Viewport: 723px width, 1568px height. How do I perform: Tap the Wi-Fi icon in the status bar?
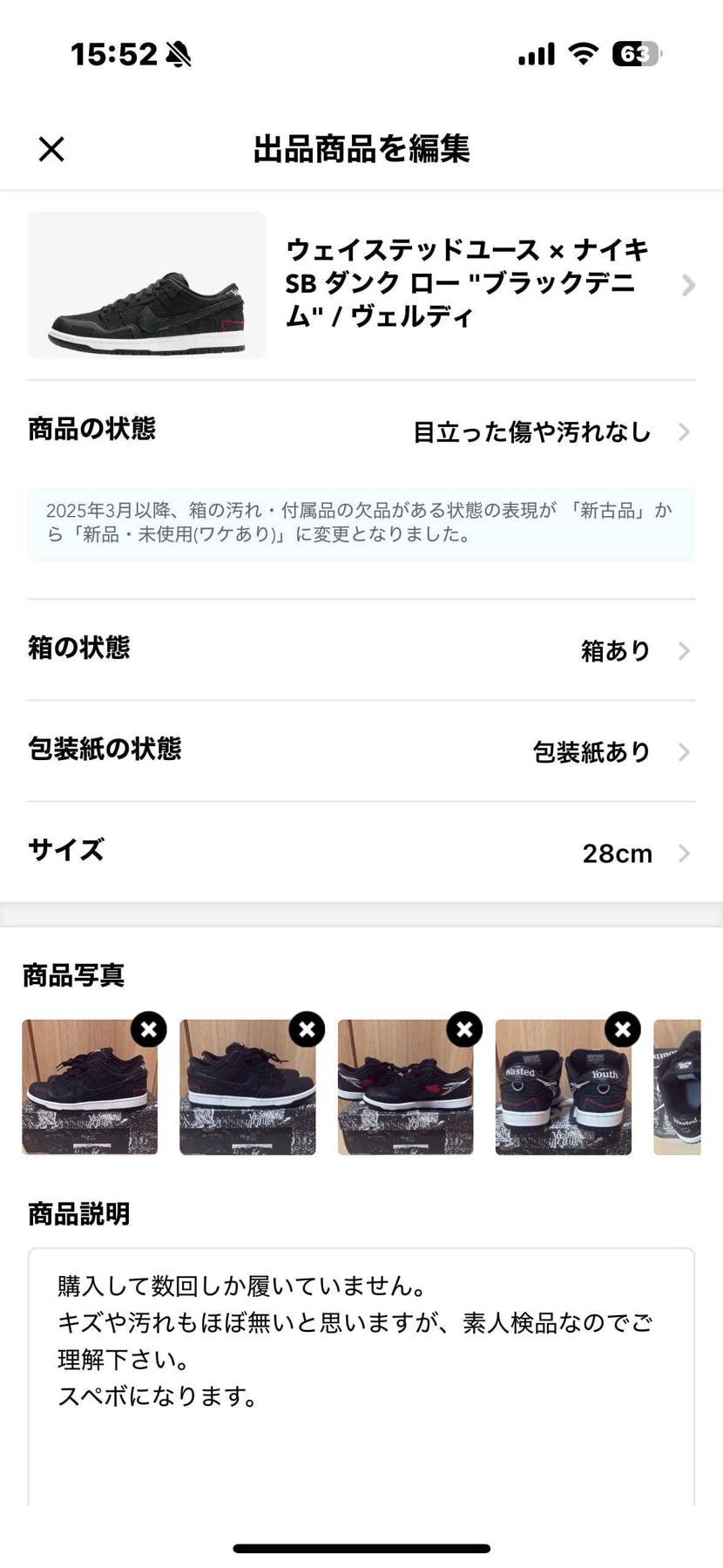583,52
